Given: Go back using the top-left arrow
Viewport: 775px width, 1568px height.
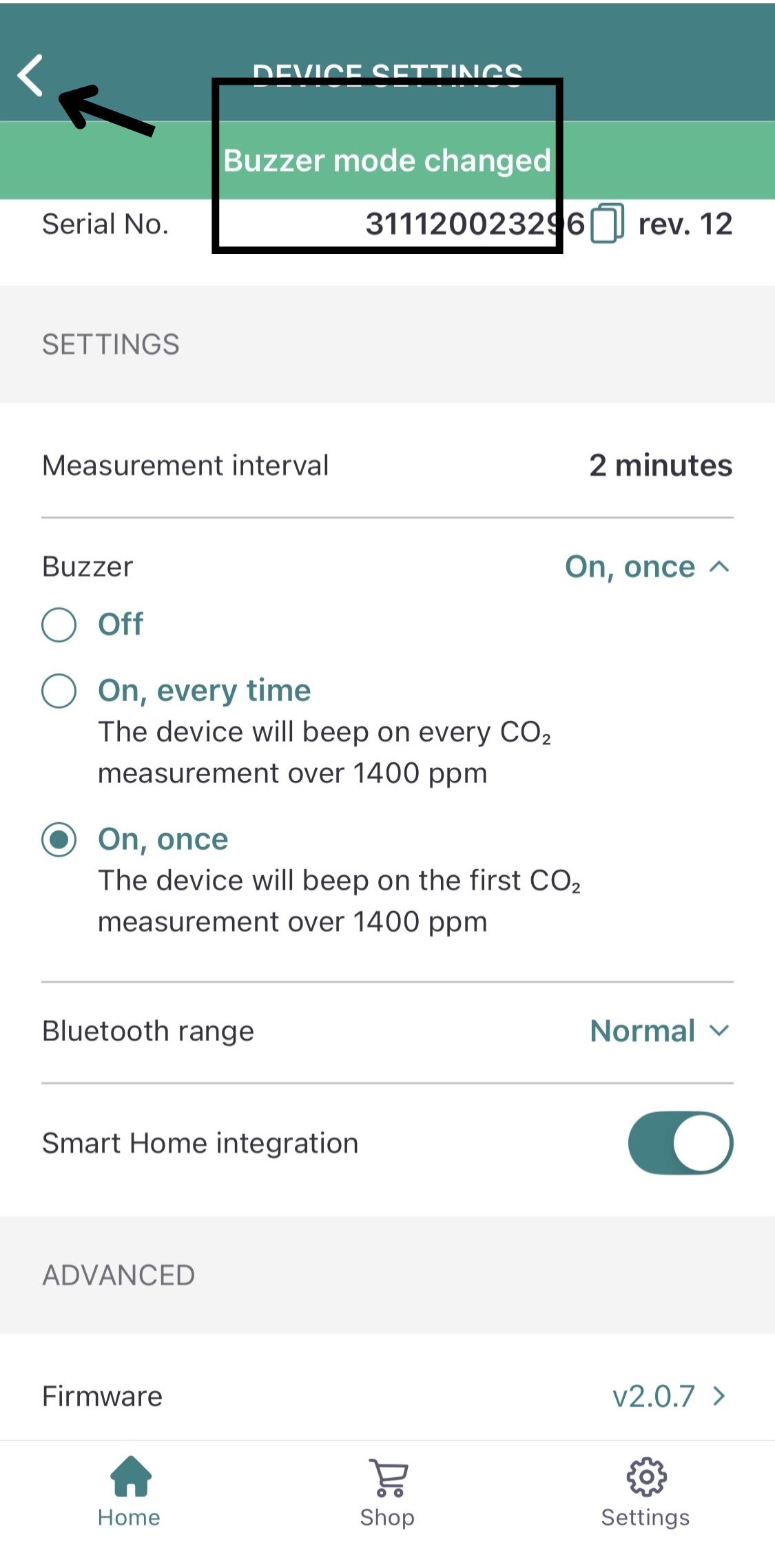Looking at the screenshot, I should pos(30,75).
